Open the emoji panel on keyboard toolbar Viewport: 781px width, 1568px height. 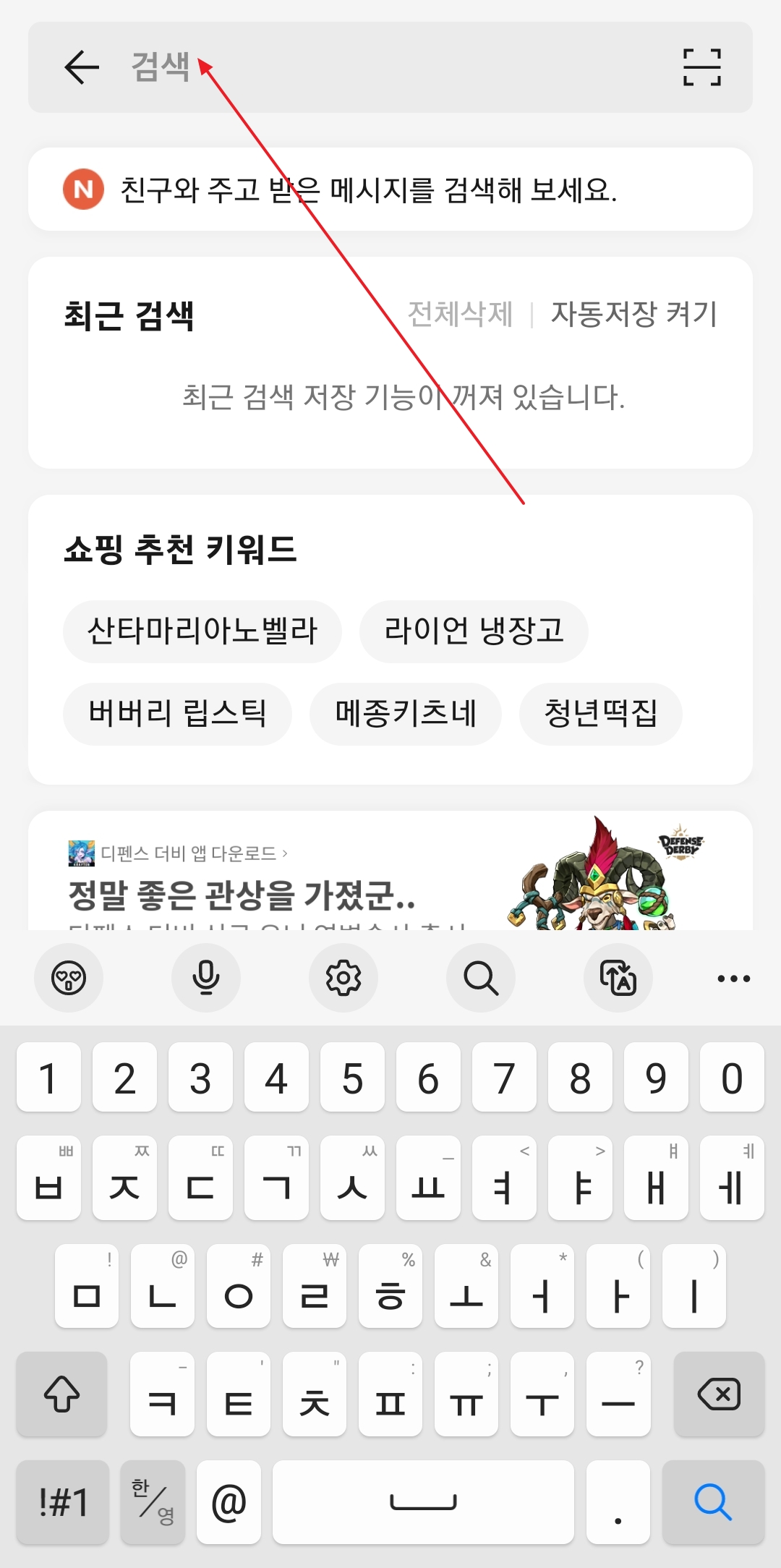click(x=69, y=977)
